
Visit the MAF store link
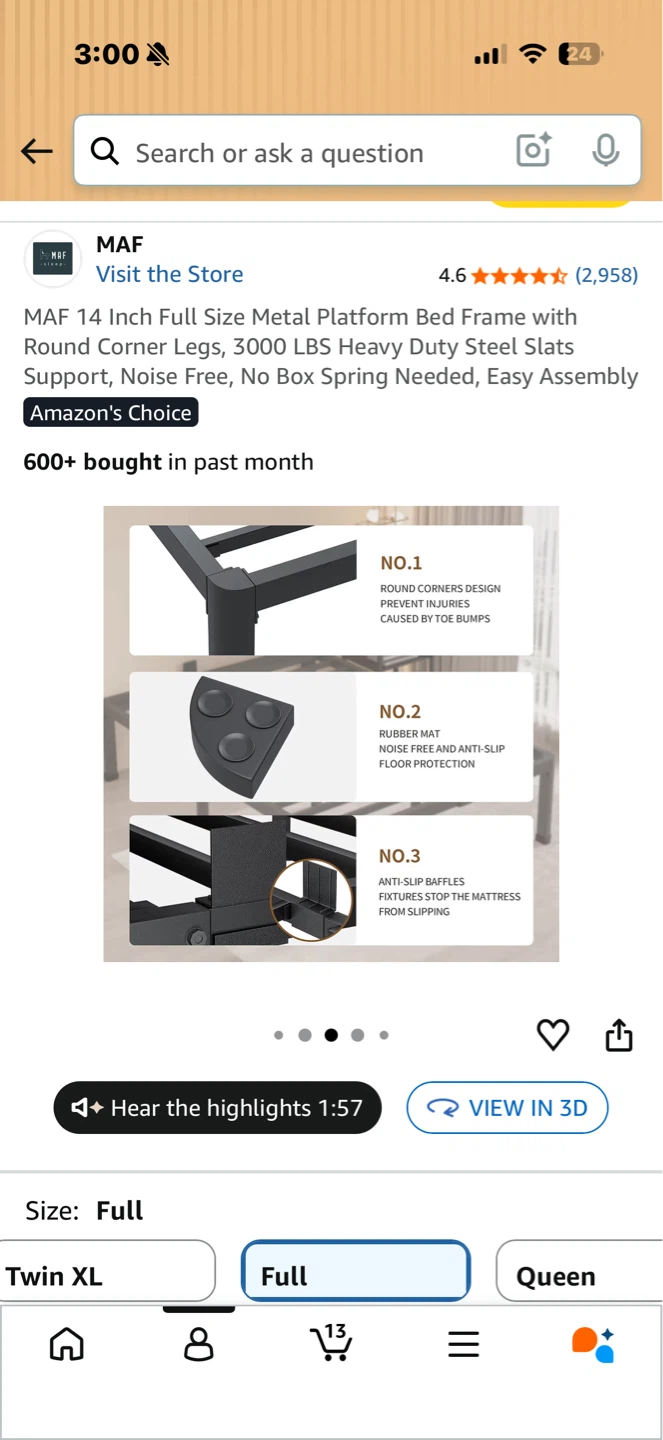click(x=169, y=274)
